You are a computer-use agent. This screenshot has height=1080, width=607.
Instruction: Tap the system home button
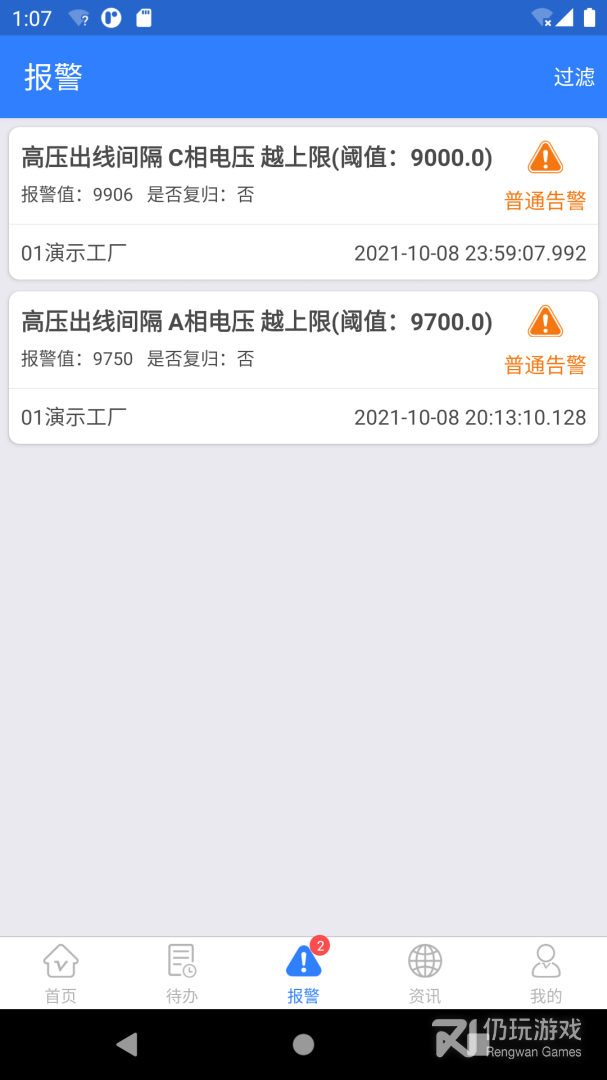click(303, 1045)
